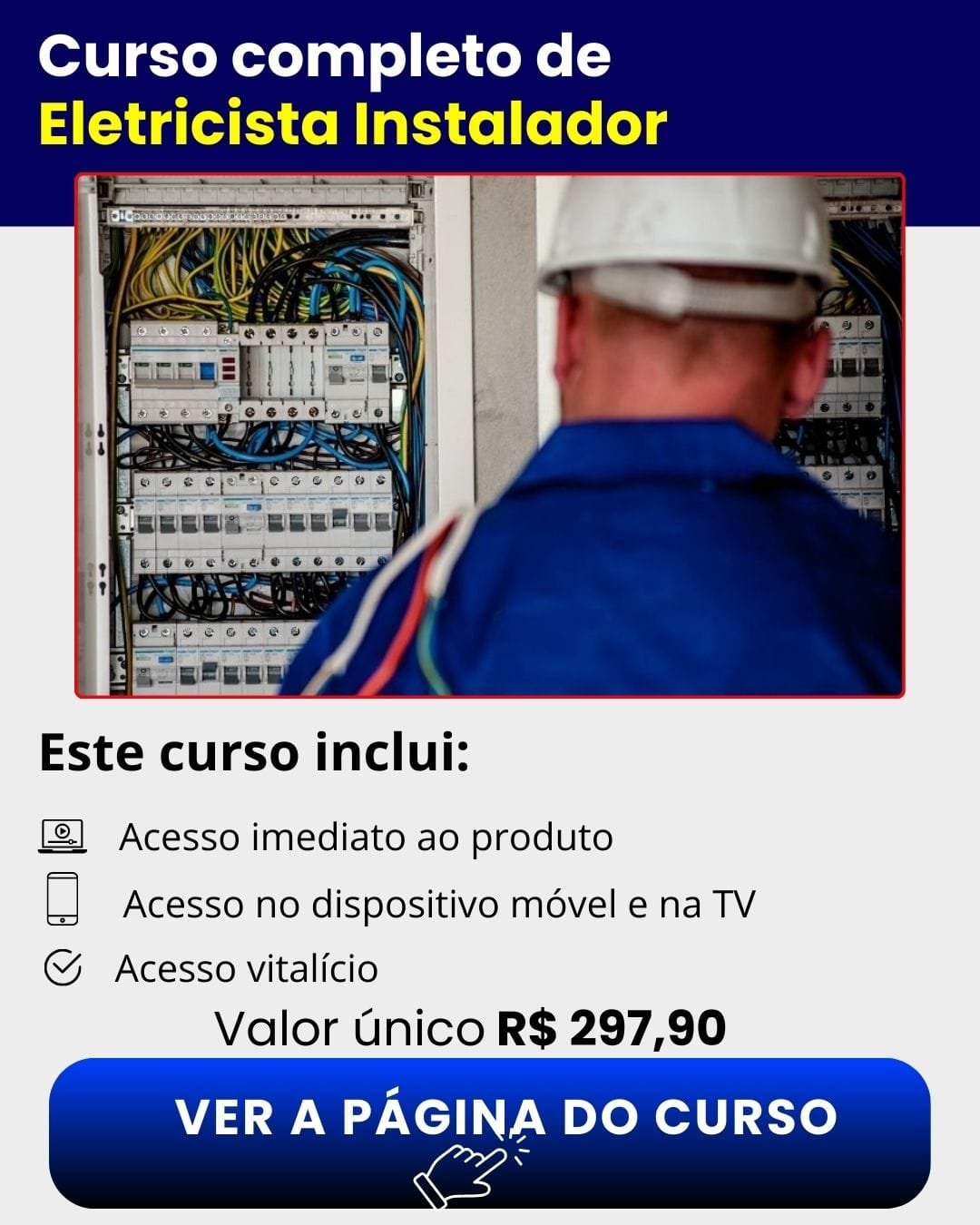Screen dimensions: 980x1225
Task: Click the icon next to 'Acesso vitalício'
Action: point(63,969)
